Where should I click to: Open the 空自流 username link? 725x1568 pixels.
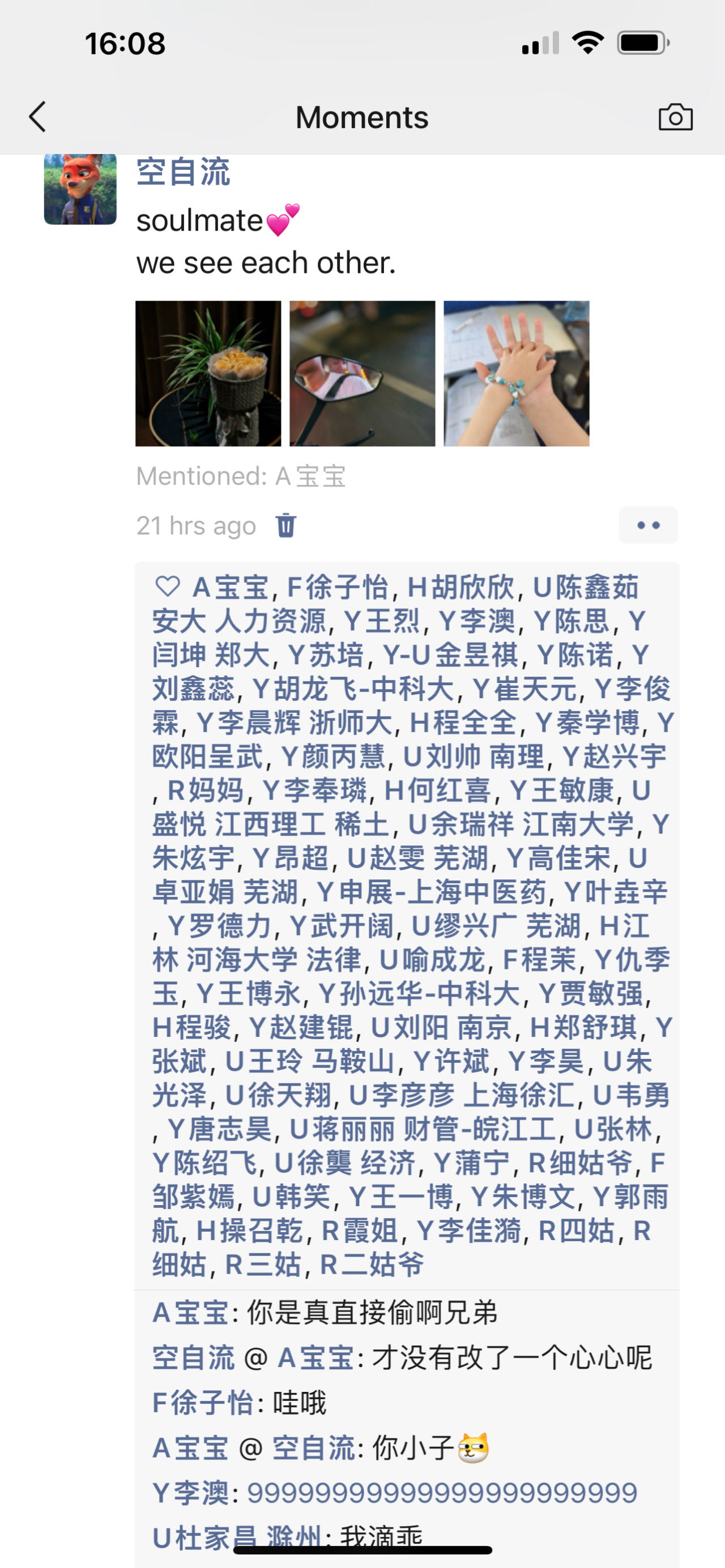(183, 172)
